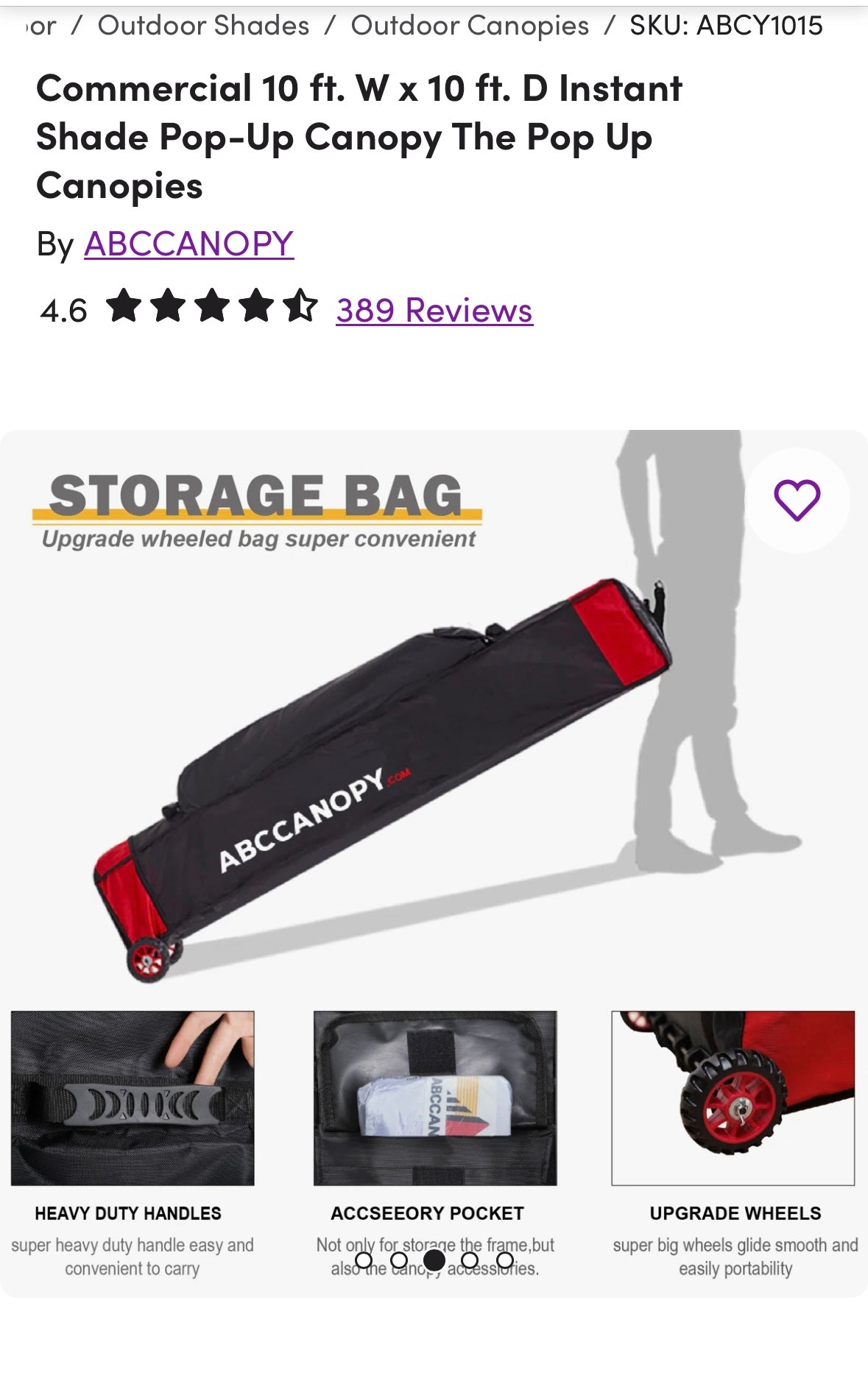The image size is (868, 1381).
Task: Read the 389 Reviews
Action: (434, 310)
